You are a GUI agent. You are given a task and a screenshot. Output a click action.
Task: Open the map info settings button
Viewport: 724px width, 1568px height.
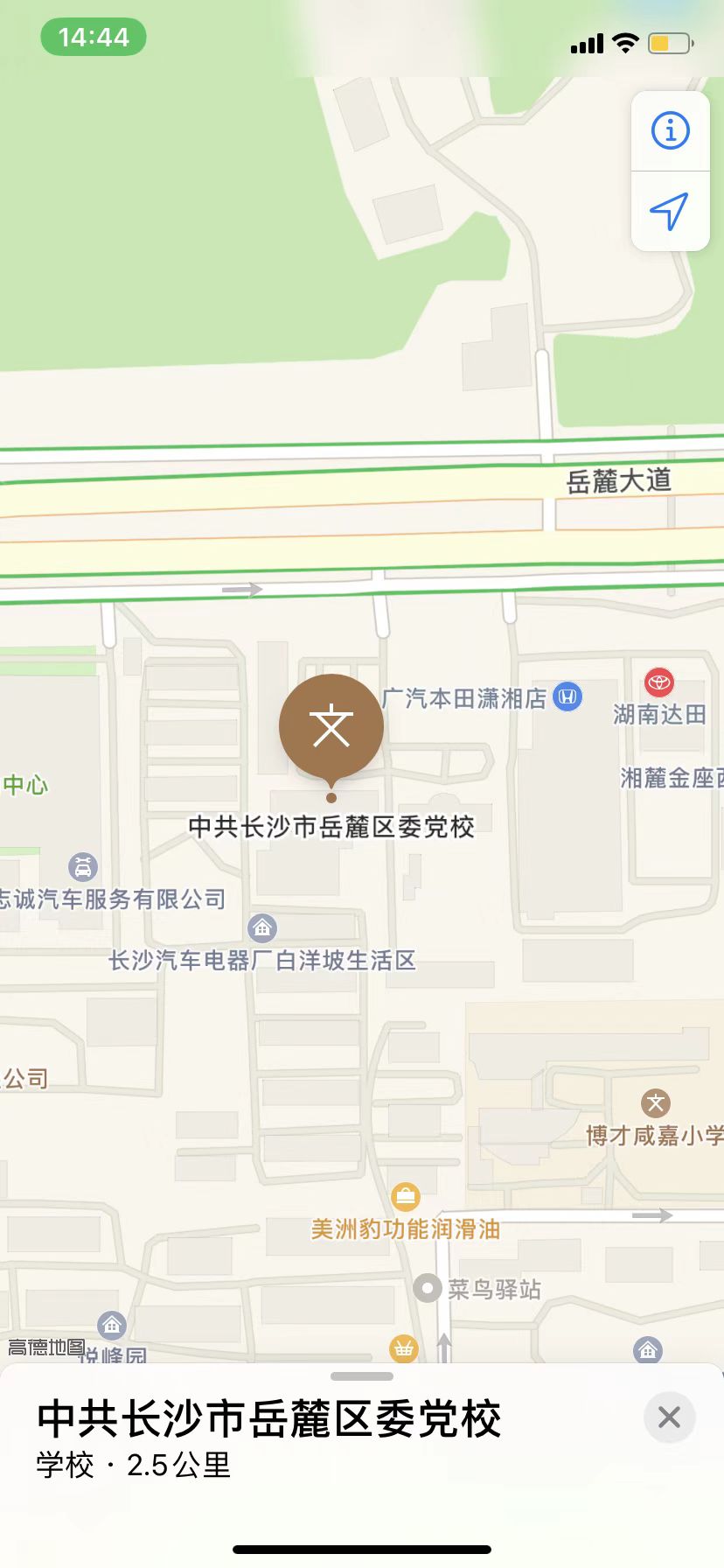pyautogui.click(x=670, y=131)
